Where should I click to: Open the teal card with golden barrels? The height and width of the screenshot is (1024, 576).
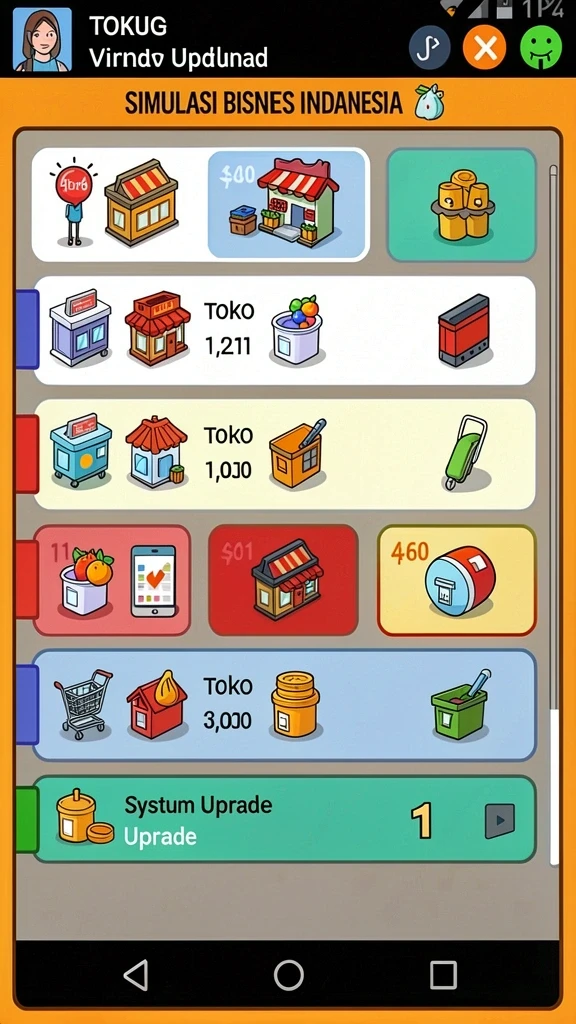click(462, 204)
